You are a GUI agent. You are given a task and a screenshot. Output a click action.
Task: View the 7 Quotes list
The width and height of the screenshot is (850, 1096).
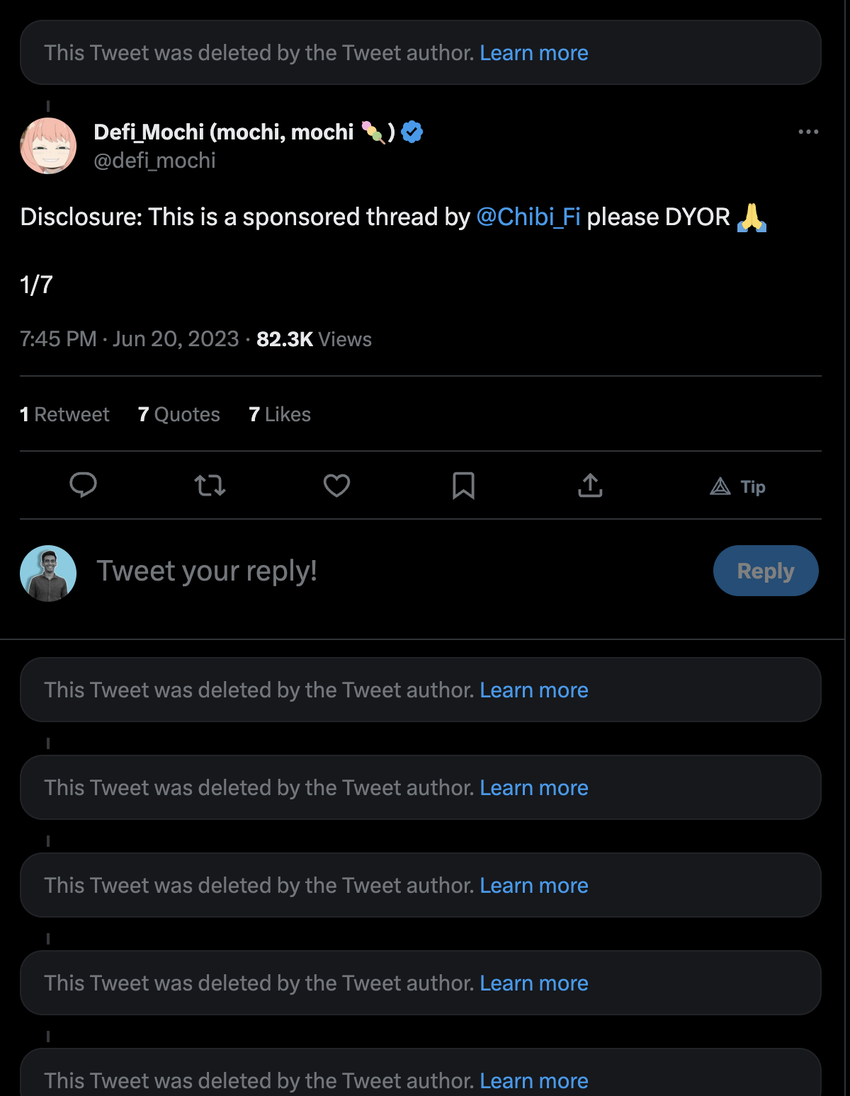pyautogui.click(x=179, y=414)
